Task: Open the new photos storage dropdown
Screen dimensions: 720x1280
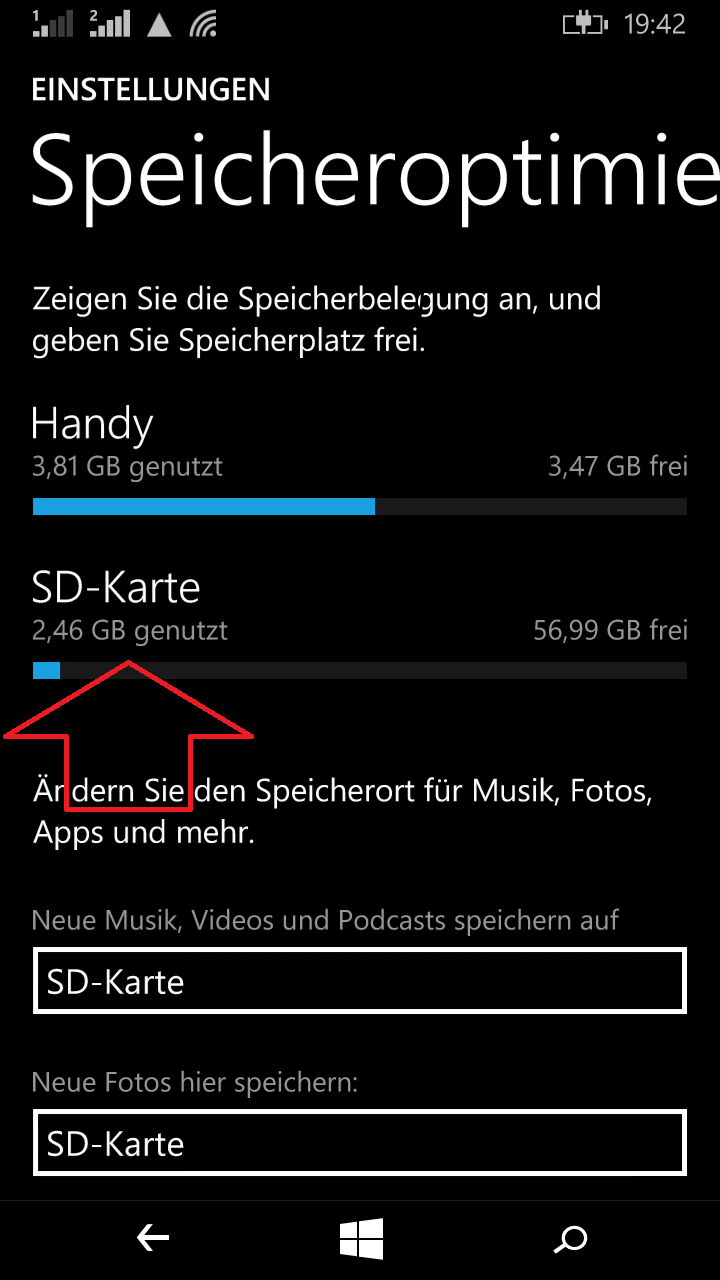Action: pyautogui.click(x=359, y=1142)
